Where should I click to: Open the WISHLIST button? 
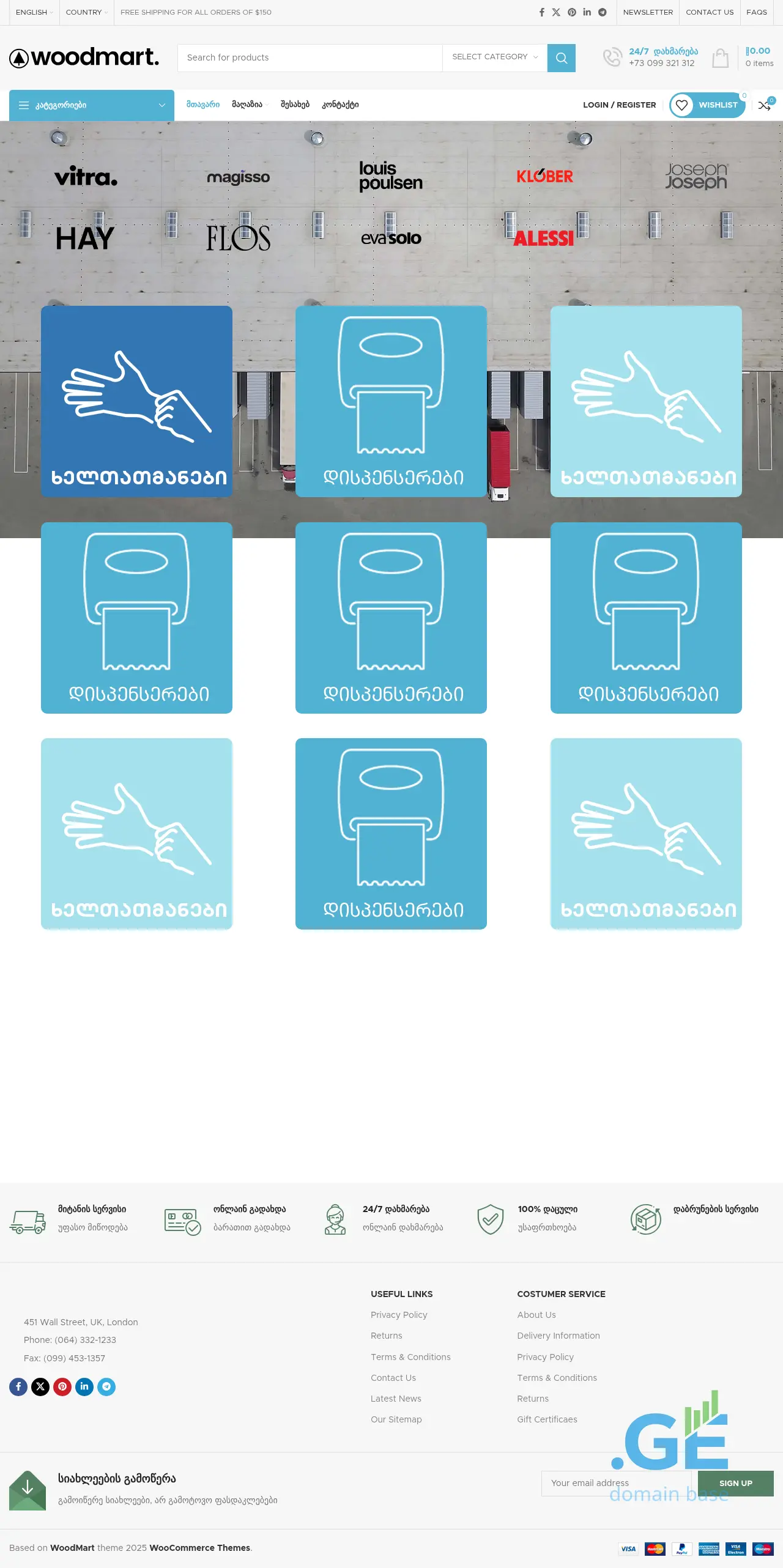tap(707, 105)
